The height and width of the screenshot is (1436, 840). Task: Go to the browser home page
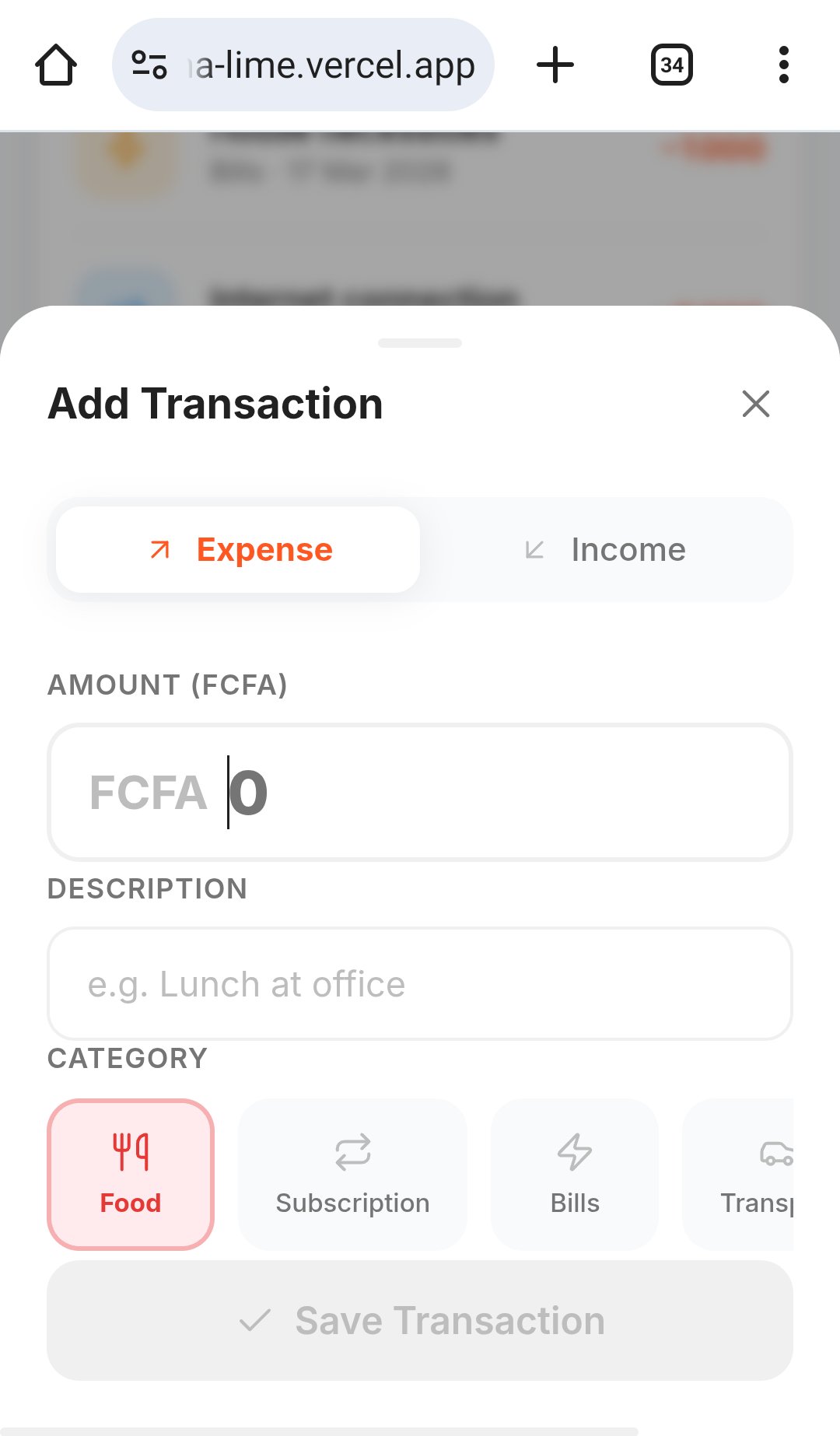[56, 65]
